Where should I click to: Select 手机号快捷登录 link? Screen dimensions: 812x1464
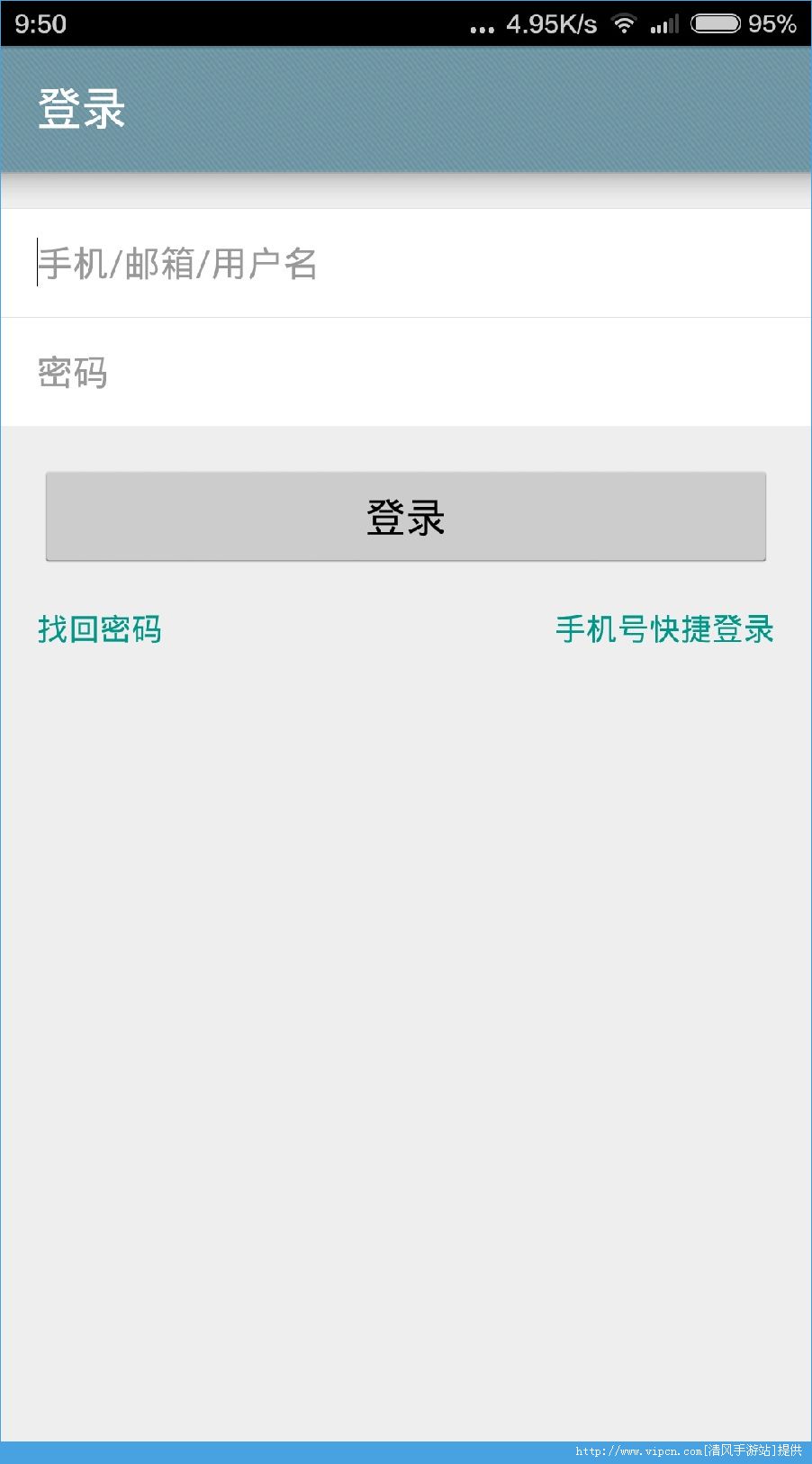point(664,629)
